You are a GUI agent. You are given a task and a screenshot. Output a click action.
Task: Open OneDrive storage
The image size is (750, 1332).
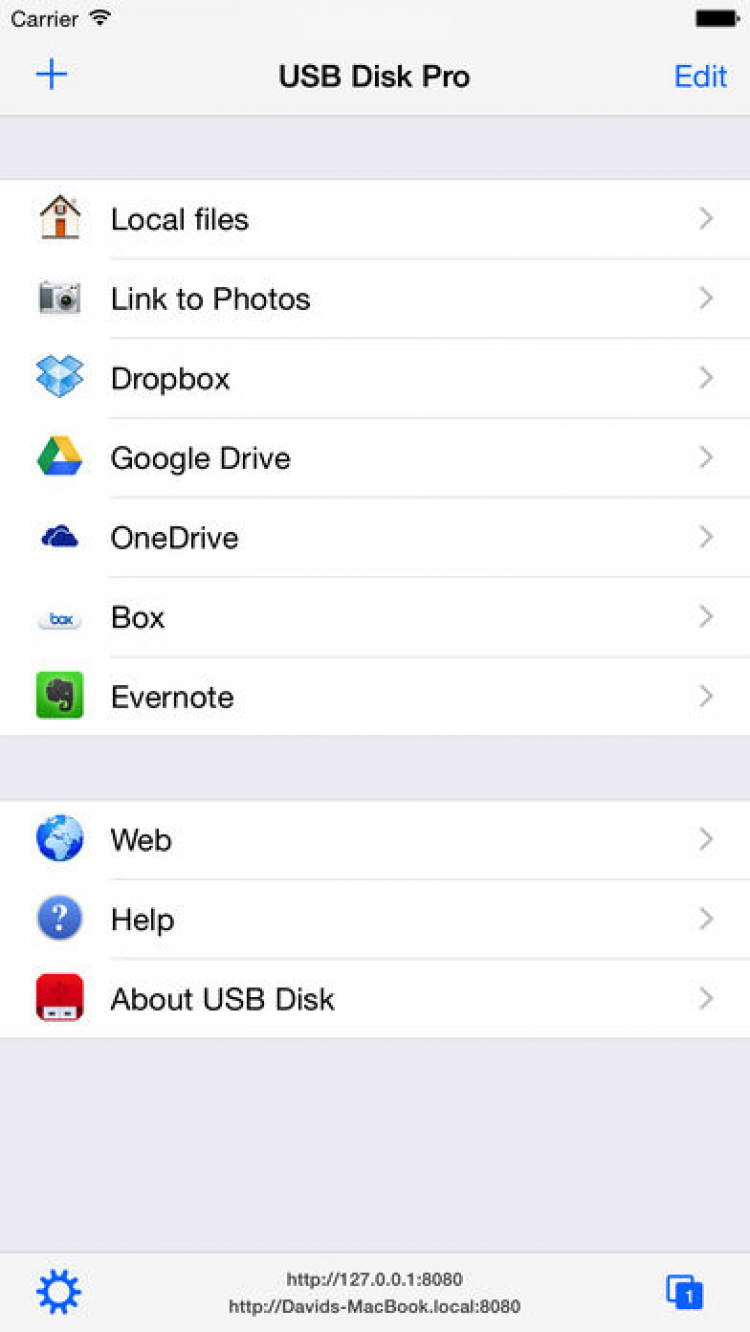[375, 538]
